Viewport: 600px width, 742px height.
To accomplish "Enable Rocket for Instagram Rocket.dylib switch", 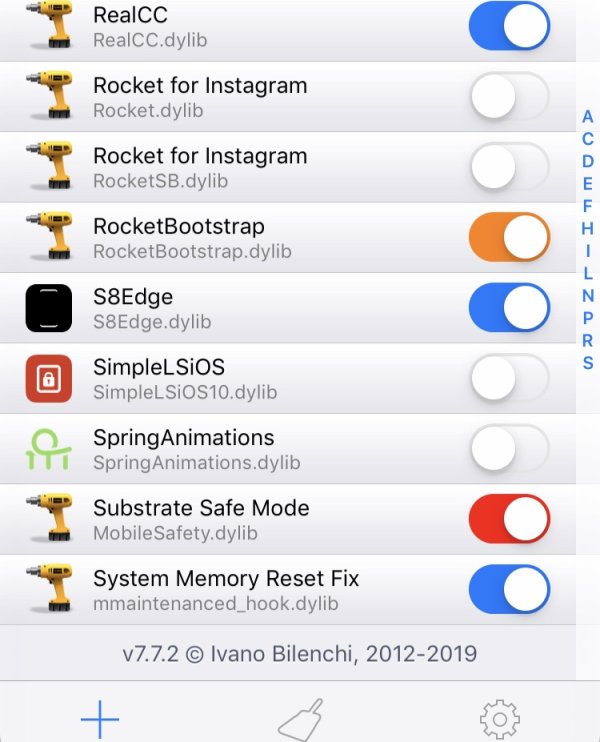I will [x=509, y=96].
